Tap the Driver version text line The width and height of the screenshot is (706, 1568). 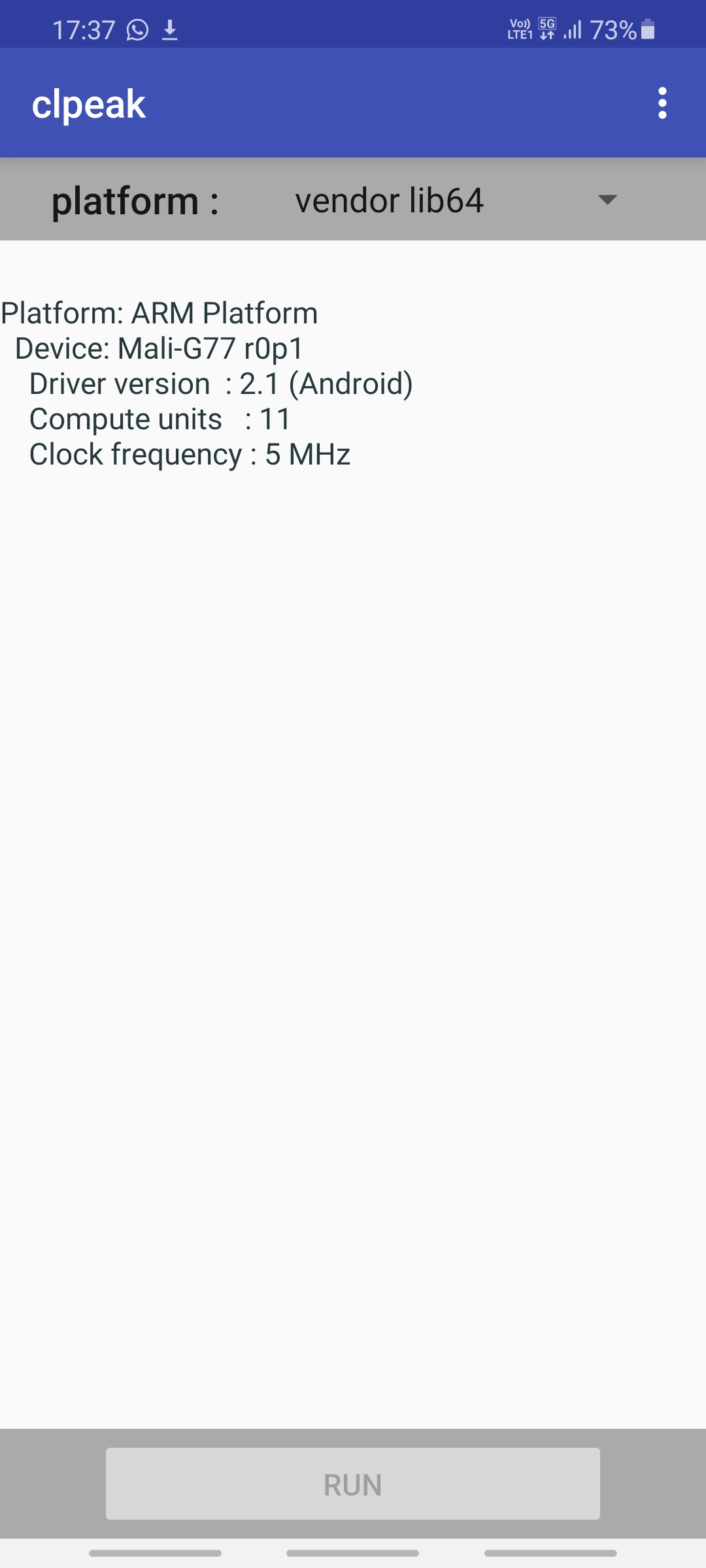click(221, 383)
